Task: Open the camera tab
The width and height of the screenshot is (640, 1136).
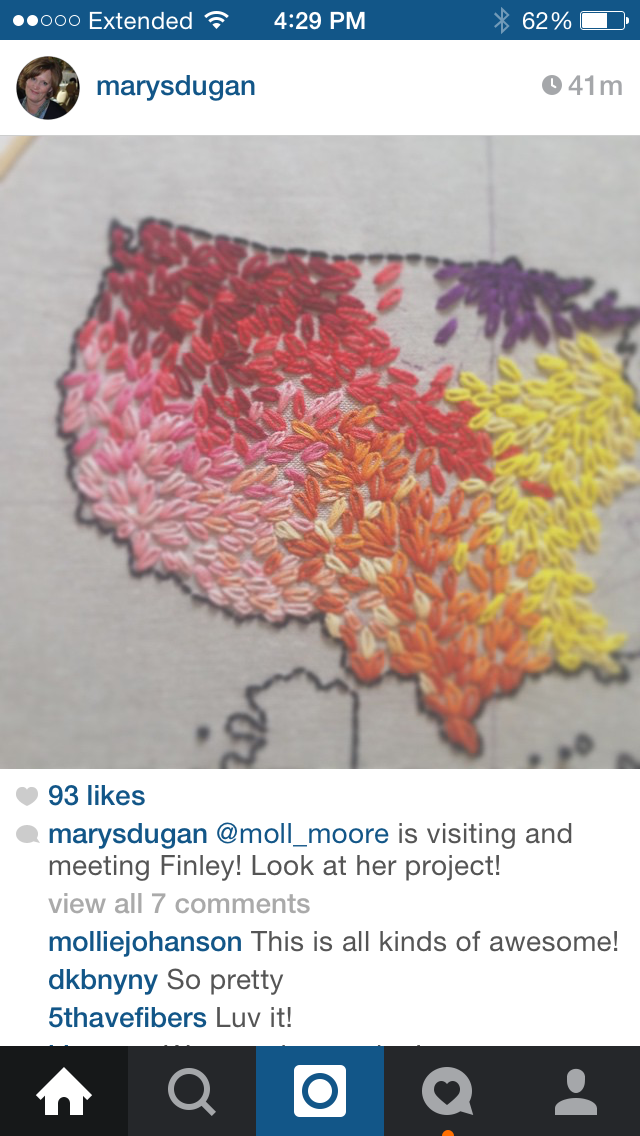Action: pos(320,1091)
